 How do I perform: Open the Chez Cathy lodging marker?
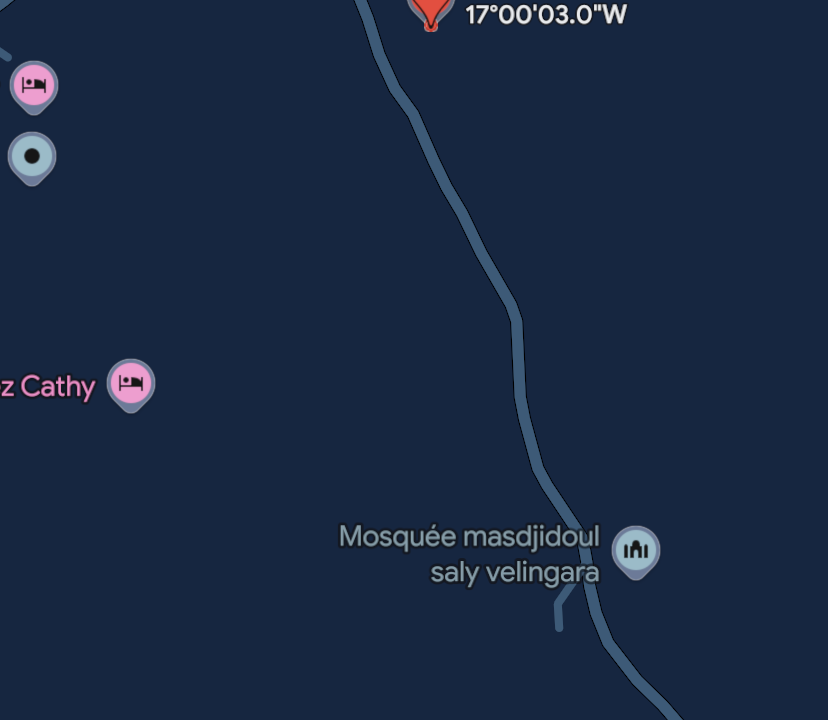pyautogui.click(x=131, y=383)
